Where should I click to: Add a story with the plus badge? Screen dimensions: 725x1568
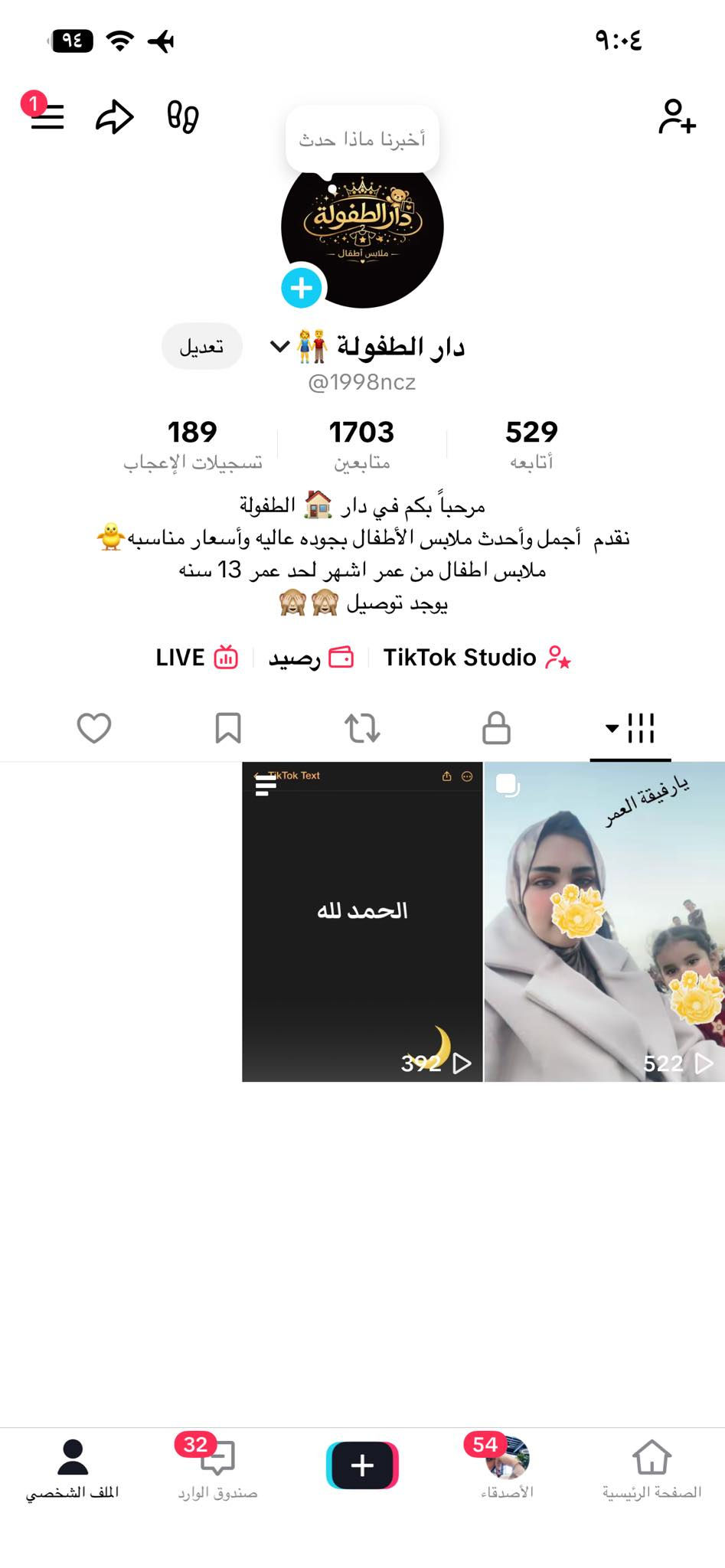(x=302, y=288)
